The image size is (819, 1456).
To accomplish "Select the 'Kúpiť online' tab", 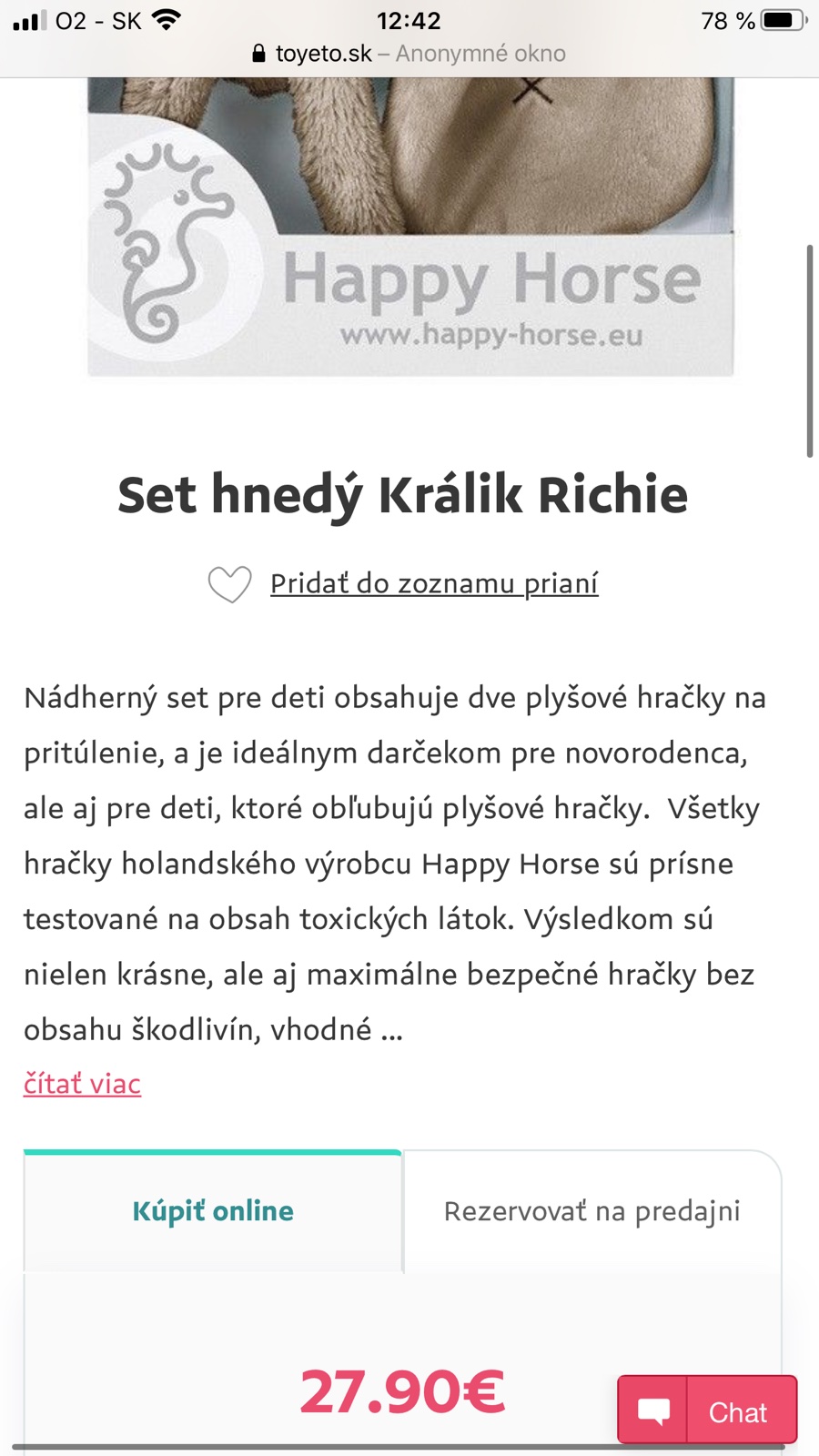I will [x=213, y=1211].
